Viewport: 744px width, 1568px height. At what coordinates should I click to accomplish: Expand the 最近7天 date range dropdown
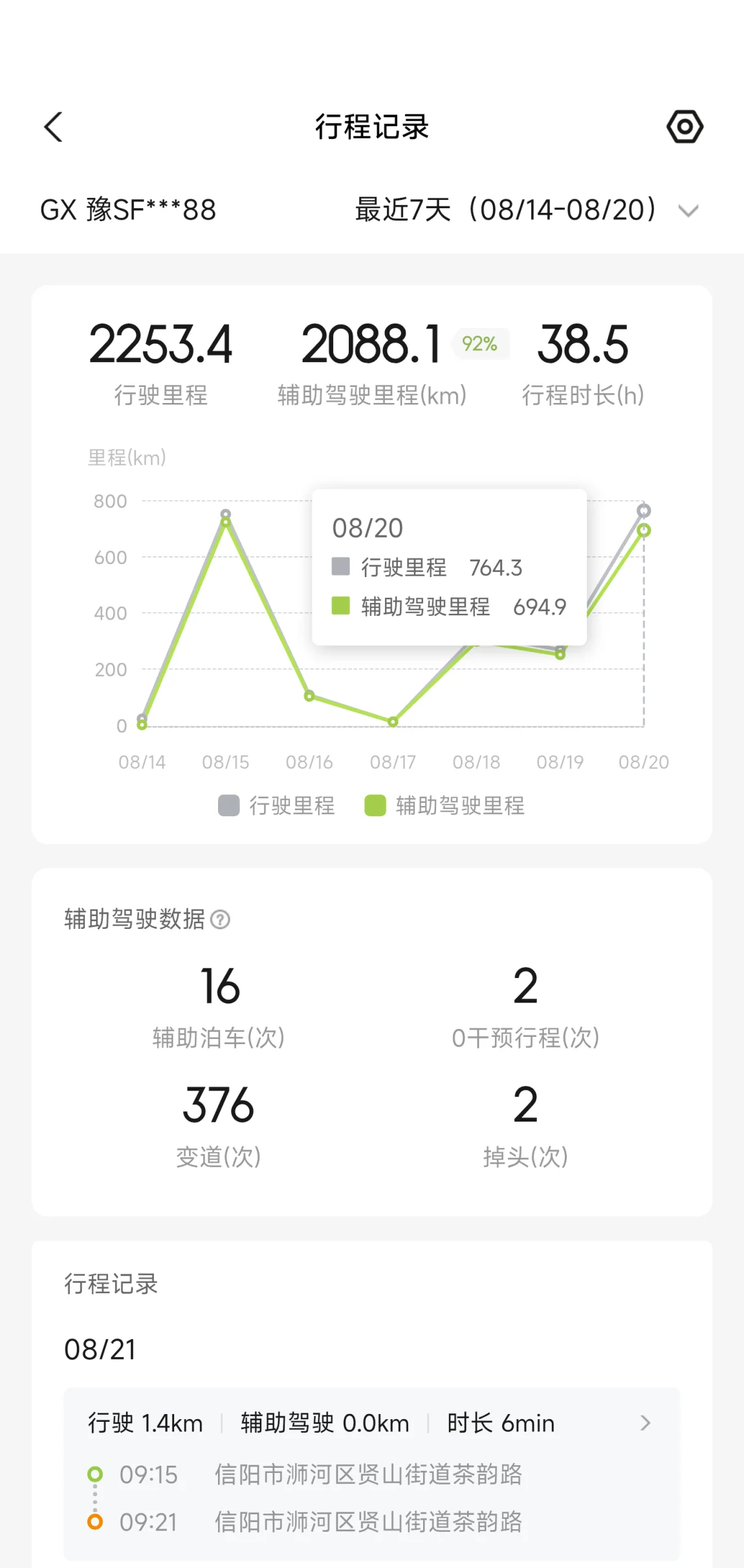click(527, 210)
